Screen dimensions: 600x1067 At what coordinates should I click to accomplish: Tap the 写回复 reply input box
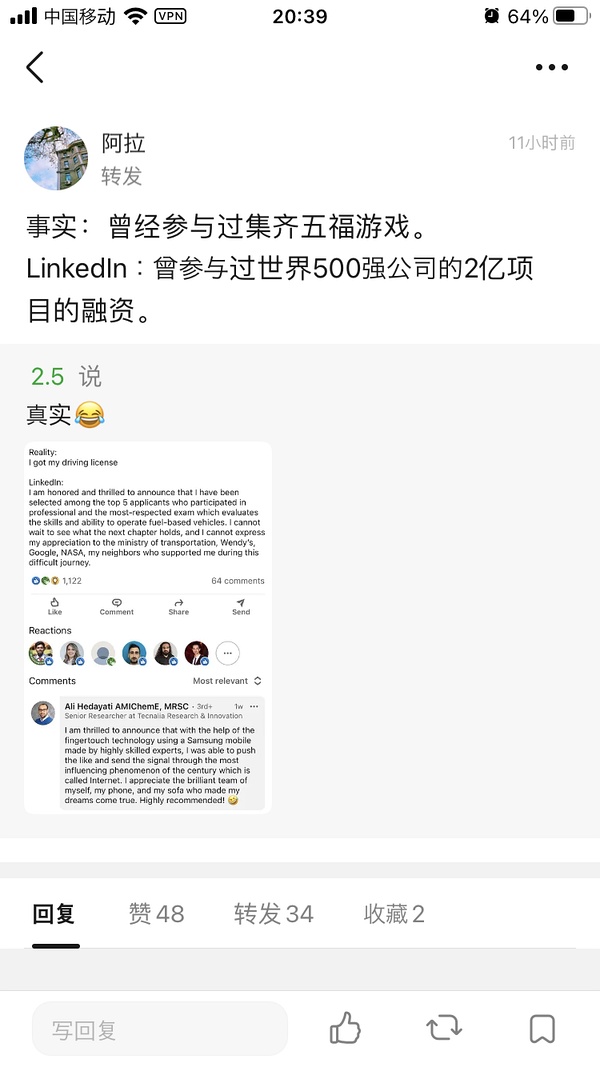pos(160,1029)
